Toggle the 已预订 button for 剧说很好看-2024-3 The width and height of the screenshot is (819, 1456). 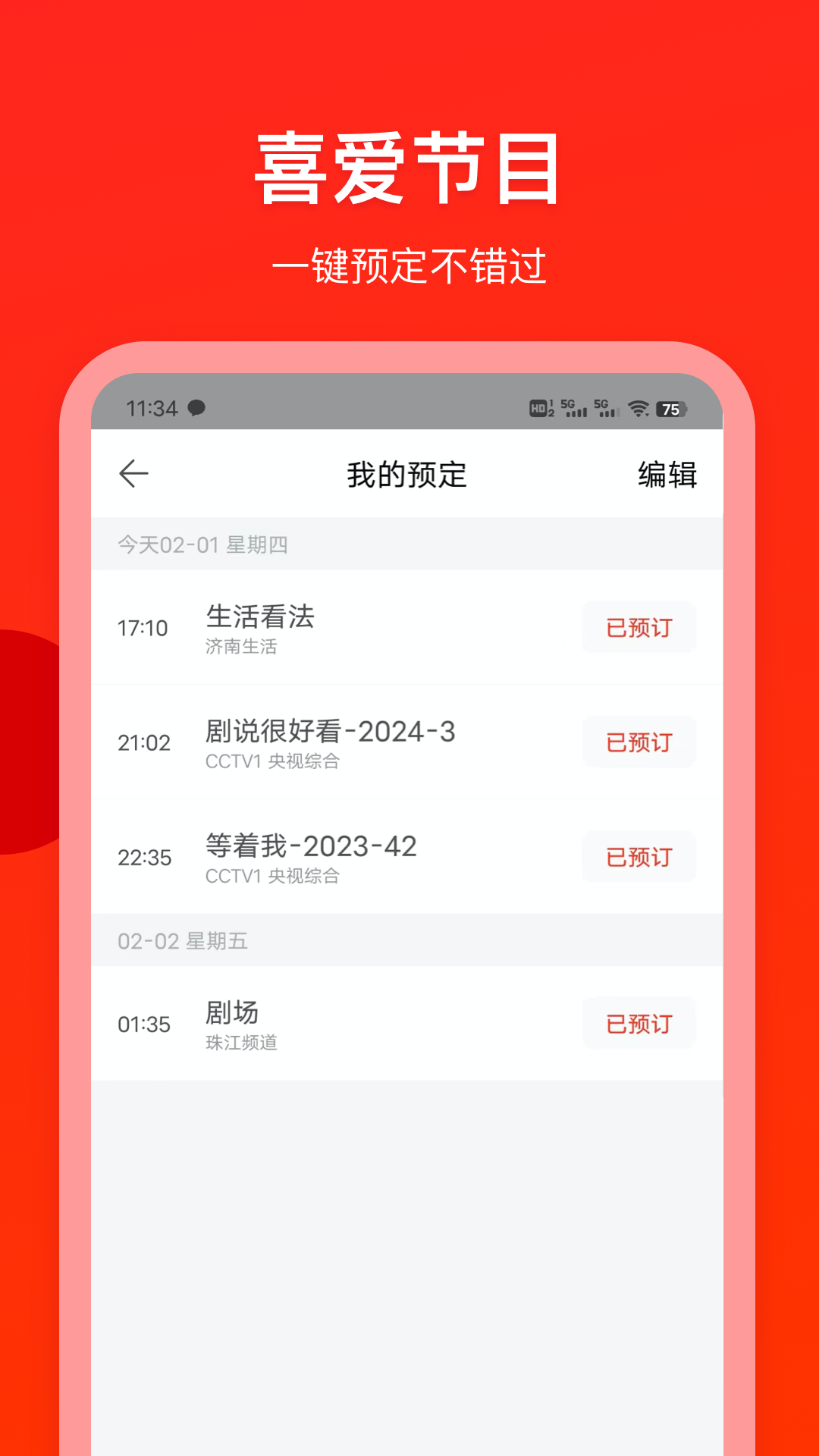[x=639, y=742]
